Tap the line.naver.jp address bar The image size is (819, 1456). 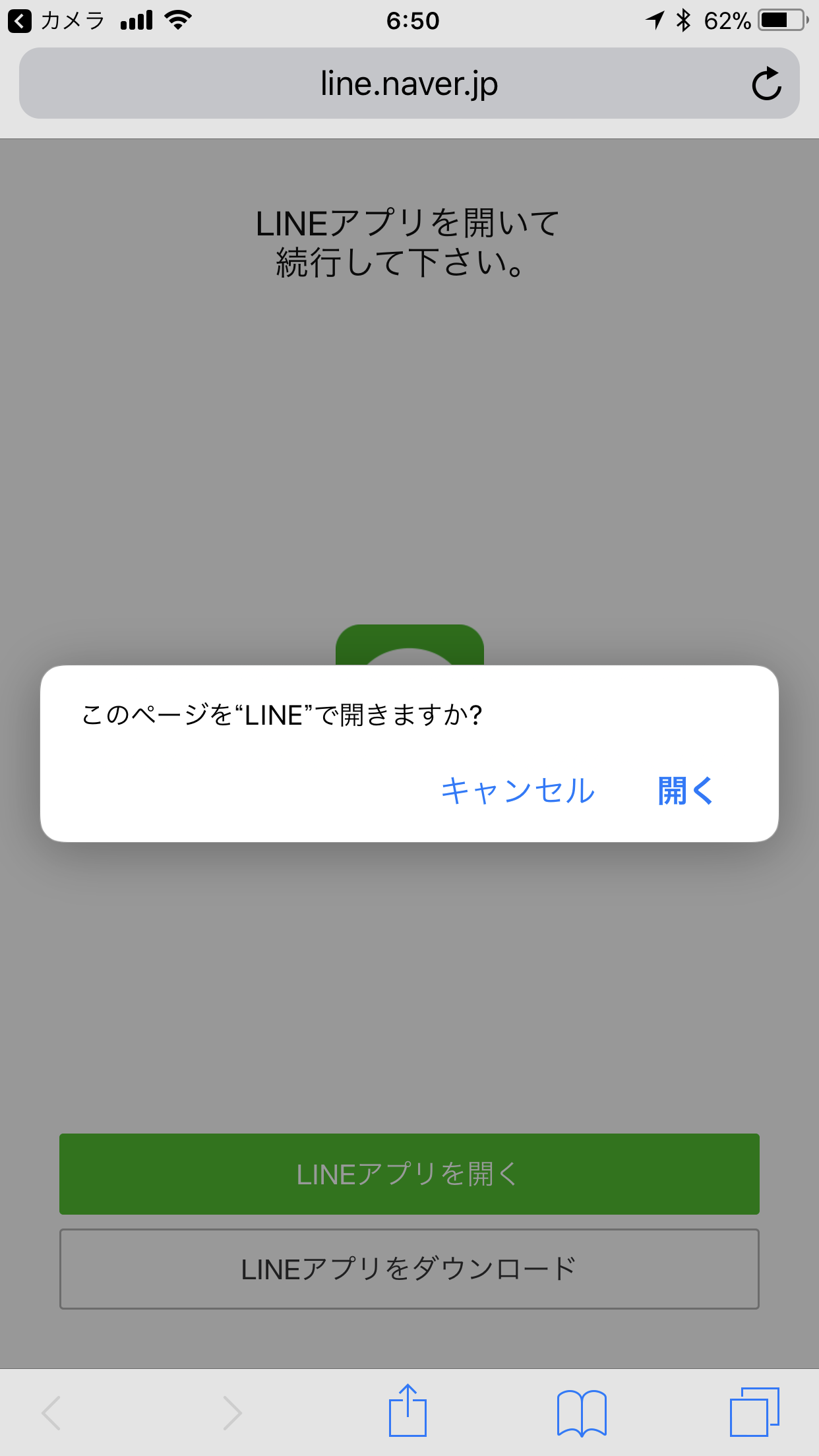tap(409, 83)
